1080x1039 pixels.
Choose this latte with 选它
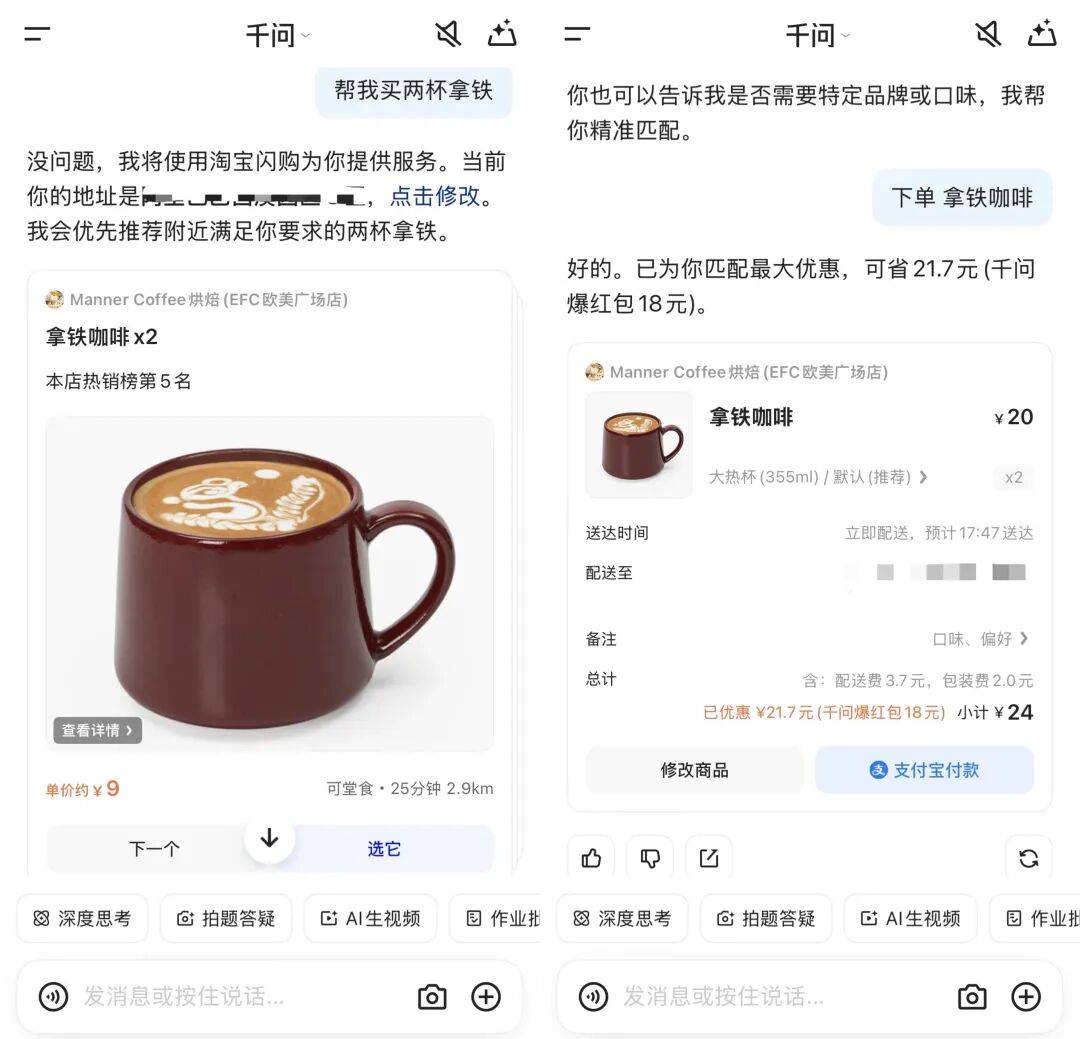(x=384, y=849)
